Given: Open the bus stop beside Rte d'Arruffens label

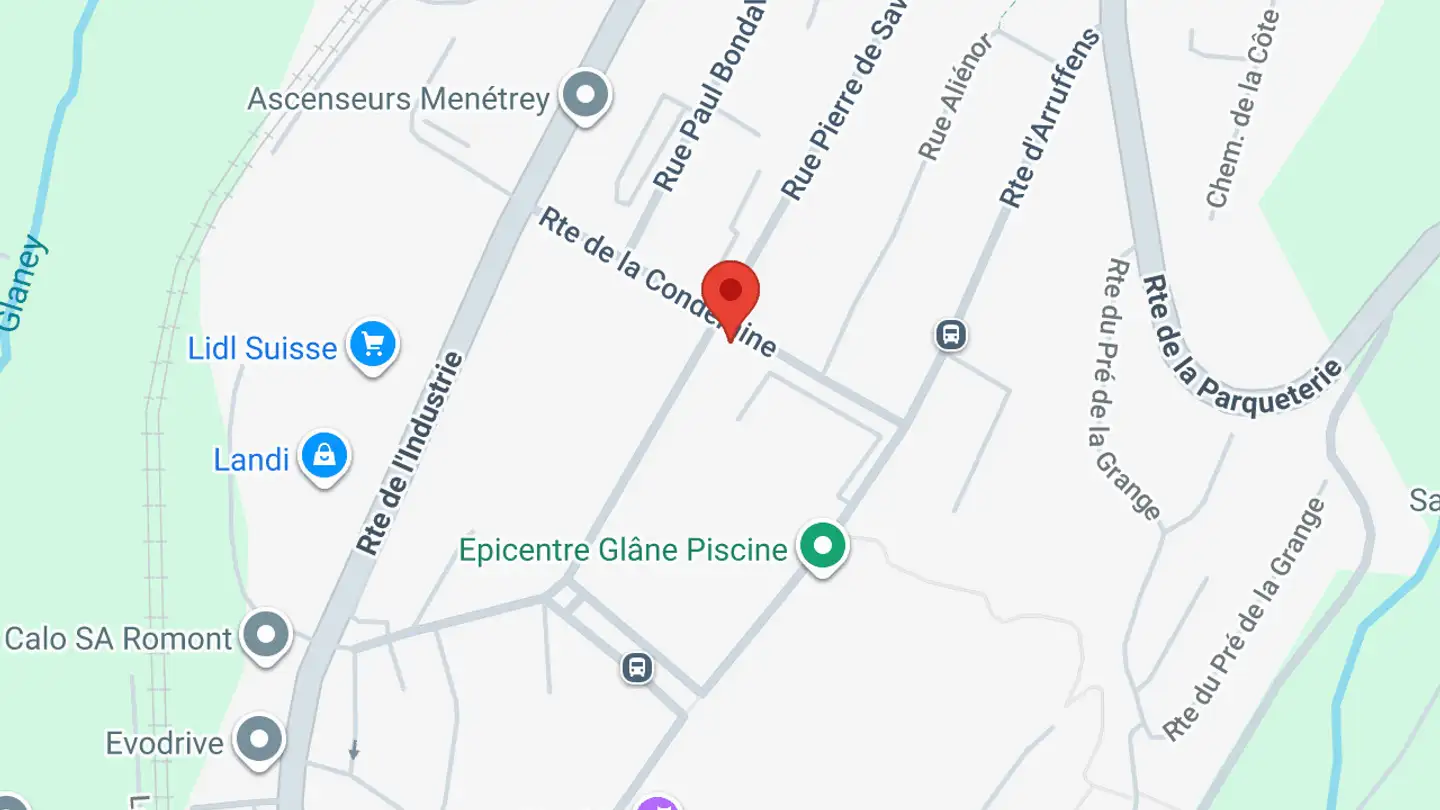Looking at the screenshot, I should click(951, 334).
